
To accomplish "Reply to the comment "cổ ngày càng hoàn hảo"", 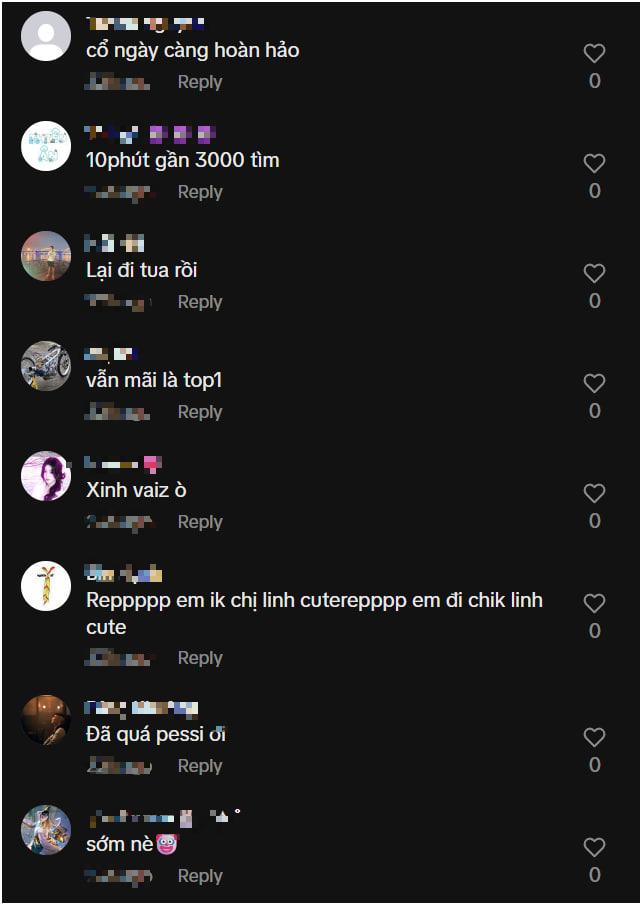I will [200, 82].
